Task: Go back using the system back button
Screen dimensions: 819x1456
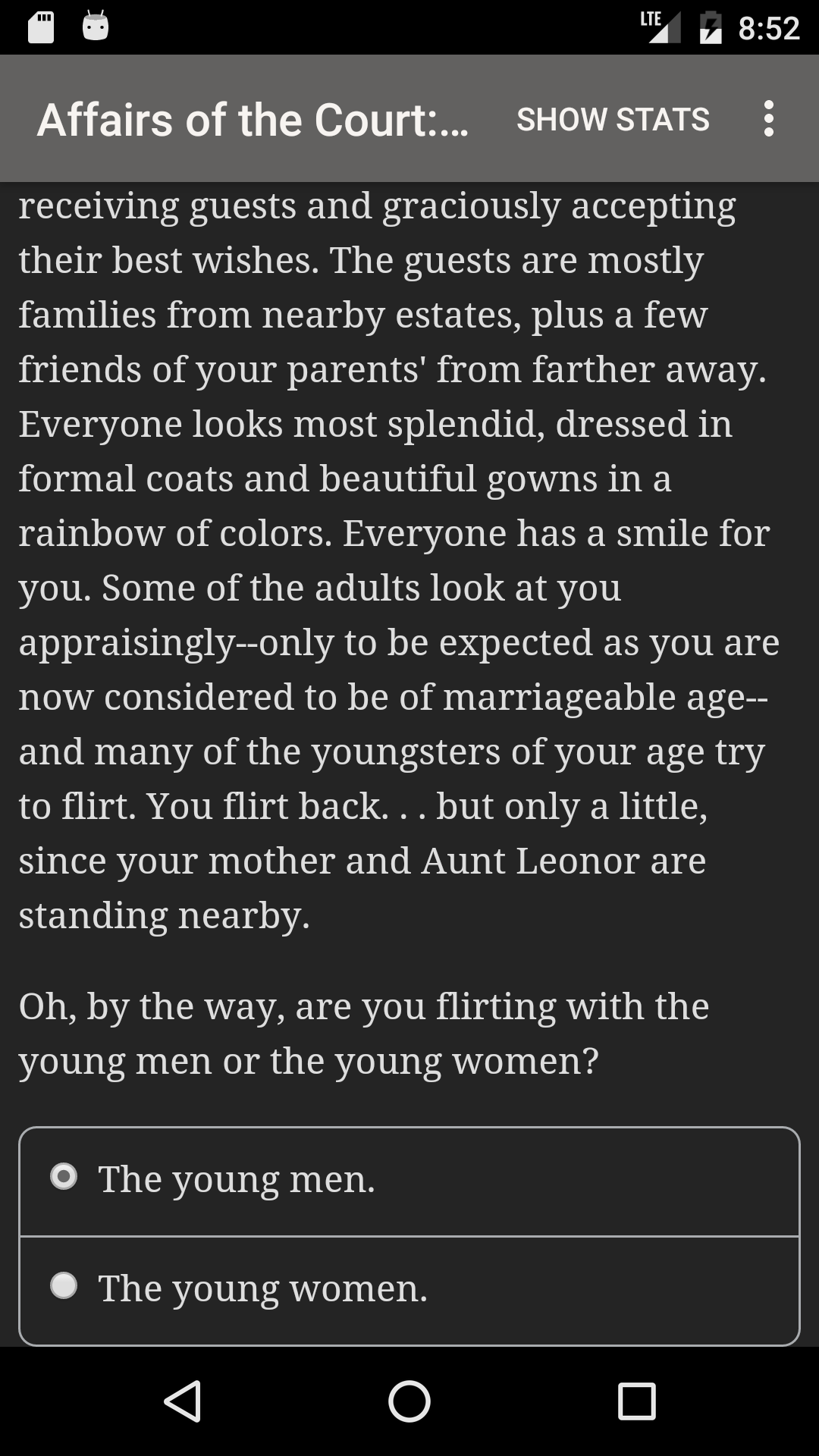Action: tap(183, 1400)
